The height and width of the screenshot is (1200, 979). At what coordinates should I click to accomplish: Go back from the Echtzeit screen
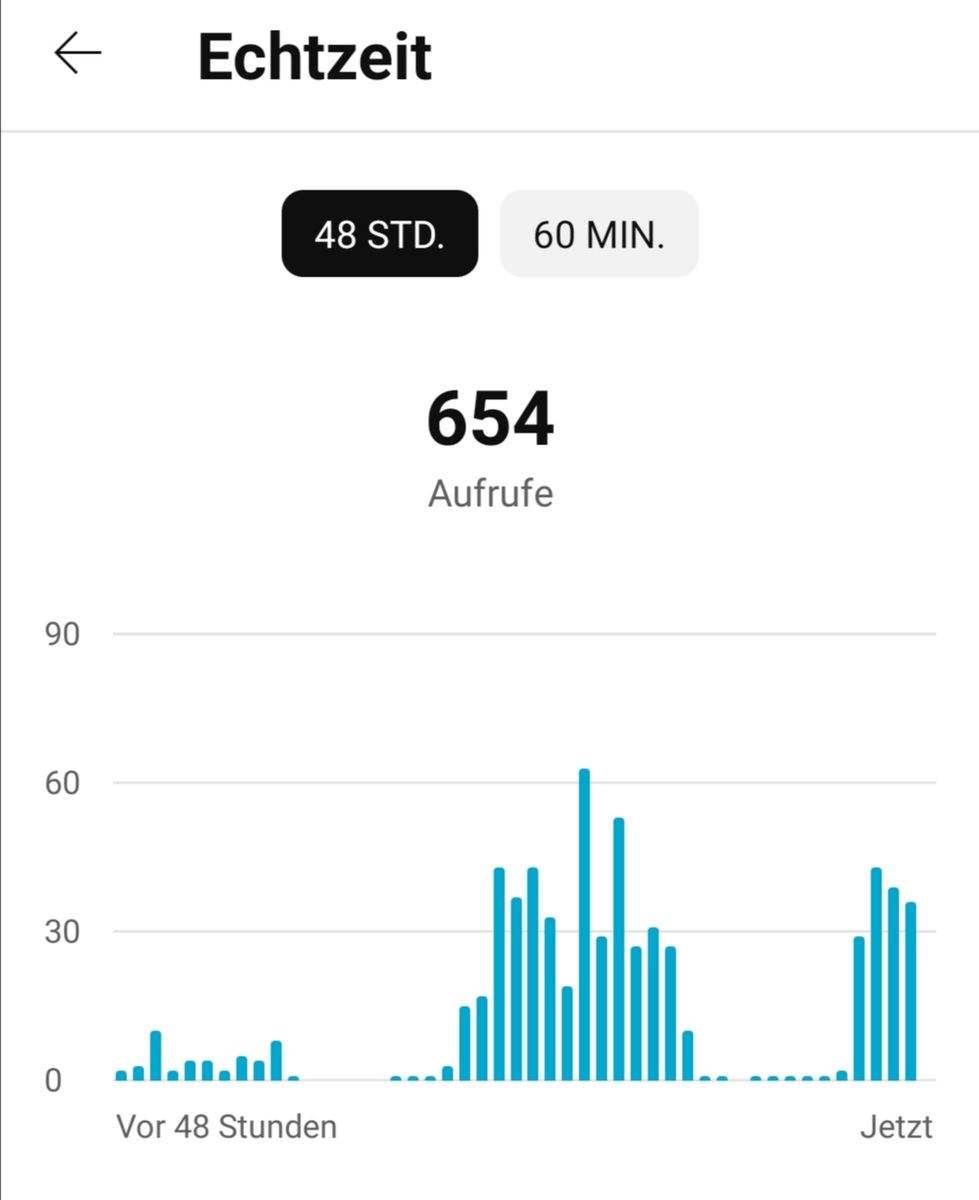click(78, 54)
